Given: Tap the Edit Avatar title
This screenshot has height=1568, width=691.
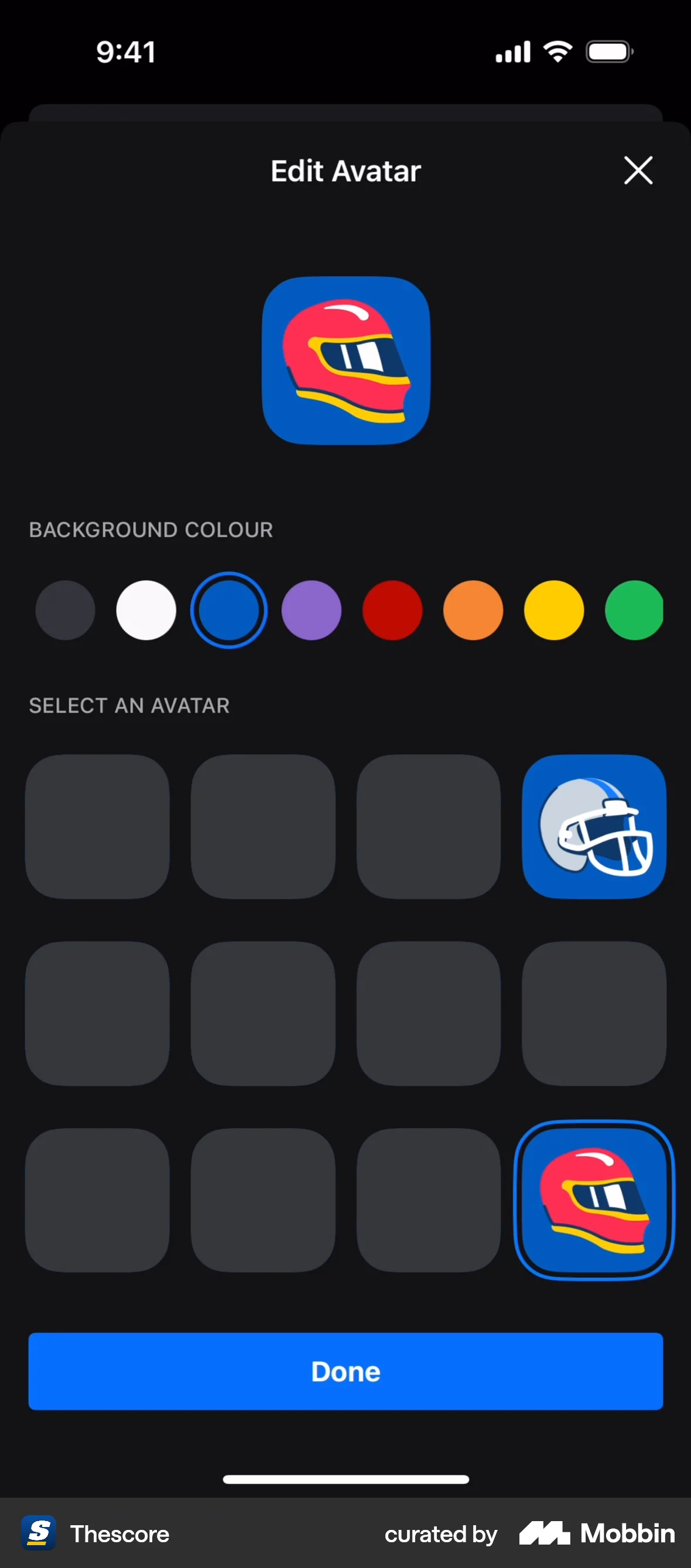Looking at the screenshot, I should [x=345, y=171].
